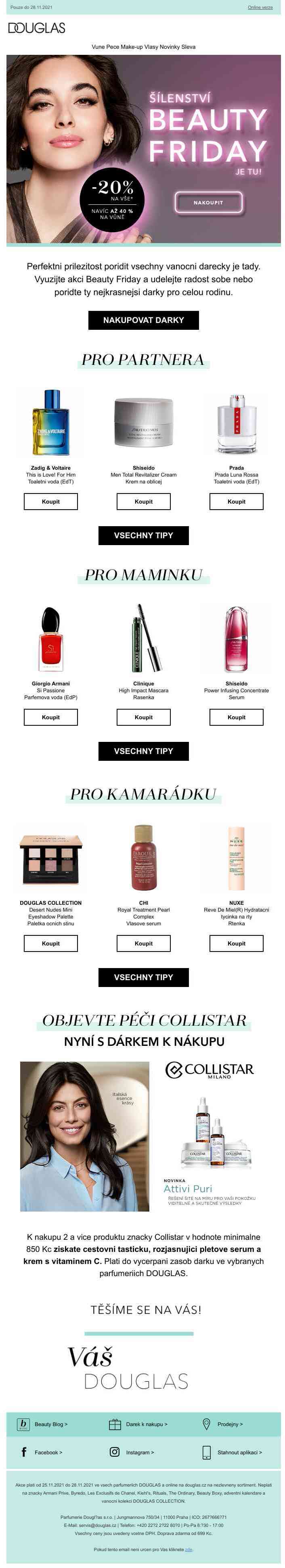Buy Prada Luna Rossa

click(236, 502)
